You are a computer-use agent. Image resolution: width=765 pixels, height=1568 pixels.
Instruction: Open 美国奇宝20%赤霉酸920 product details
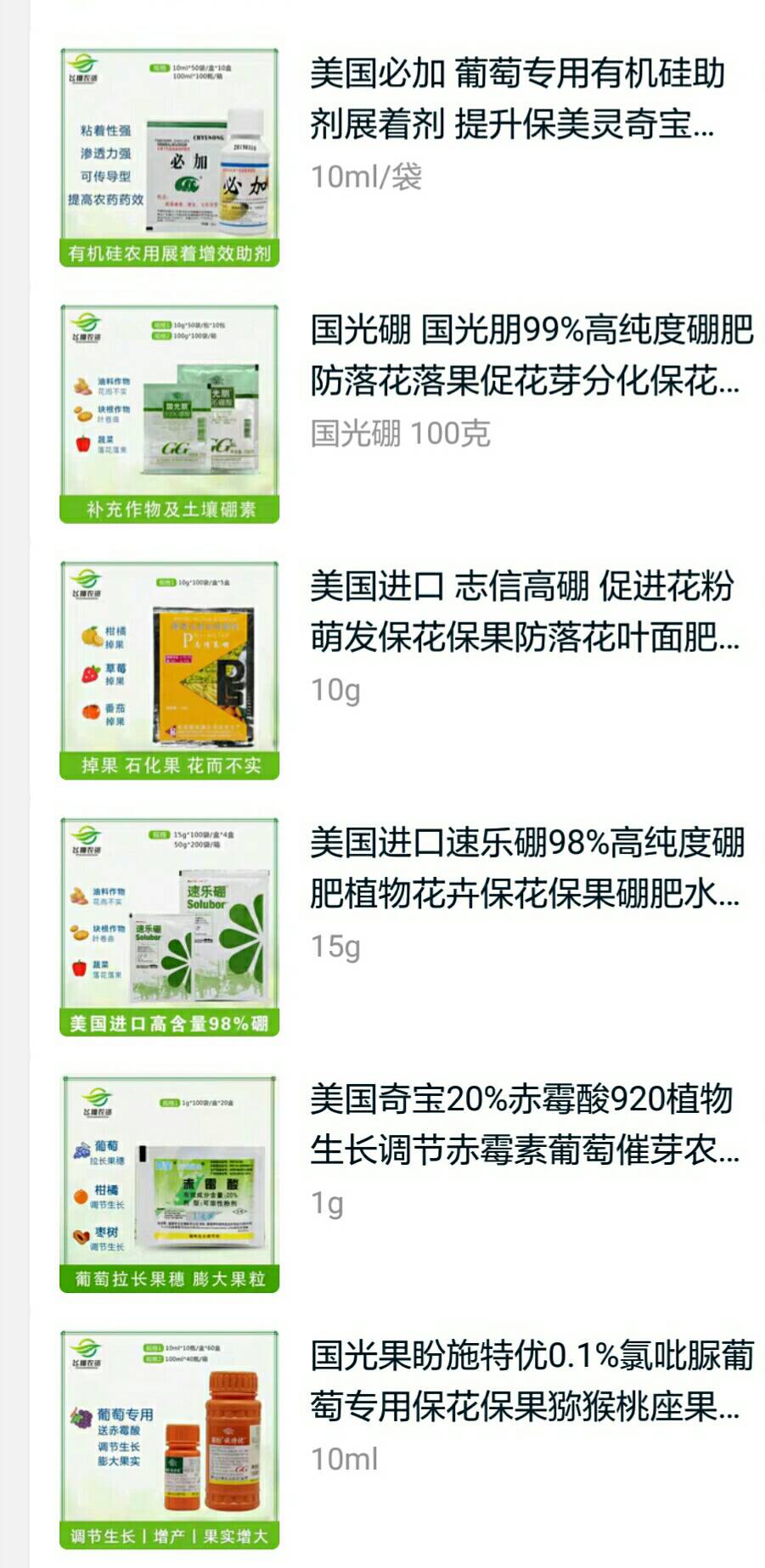click(x=408, y=1183)
